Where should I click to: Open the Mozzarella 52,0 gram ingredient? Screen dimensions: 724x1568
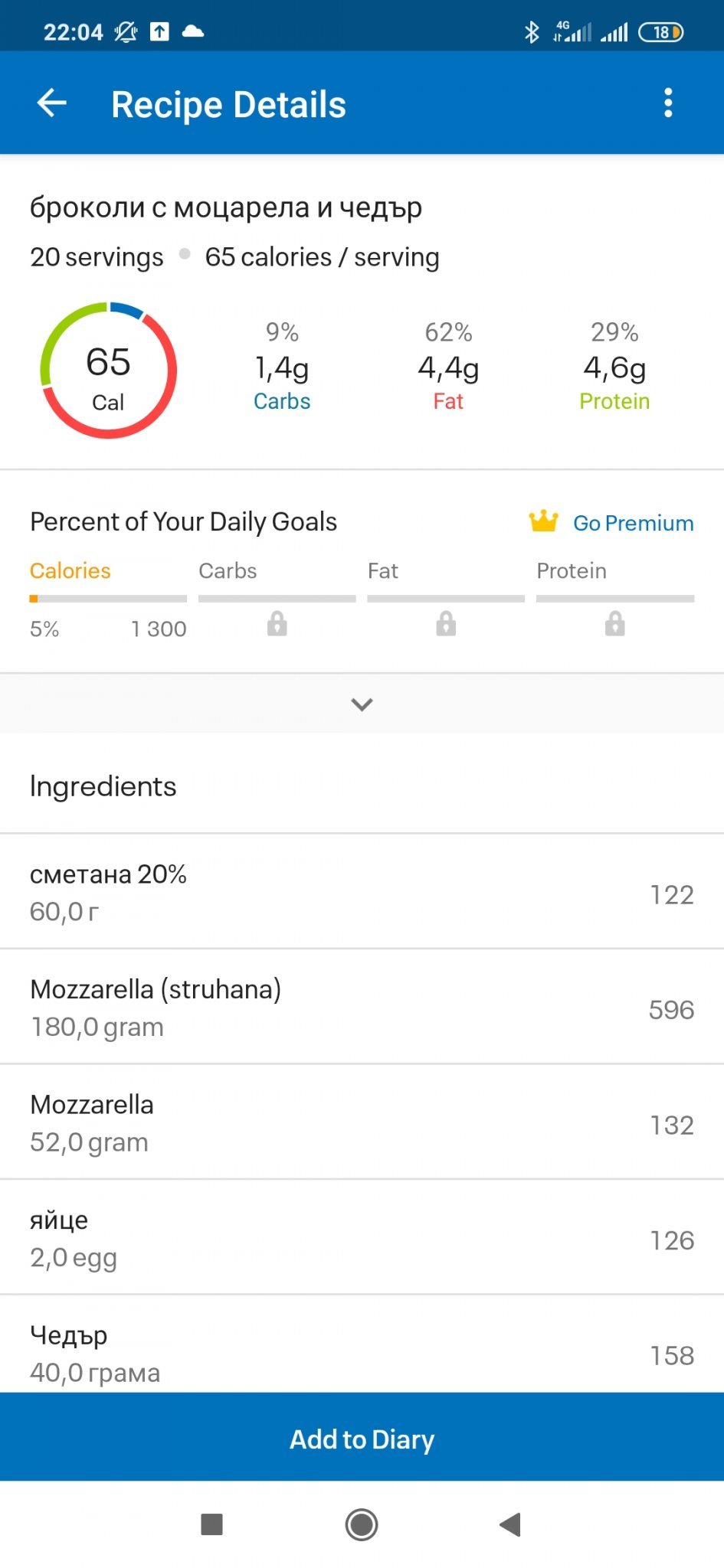click(362, 1122)
